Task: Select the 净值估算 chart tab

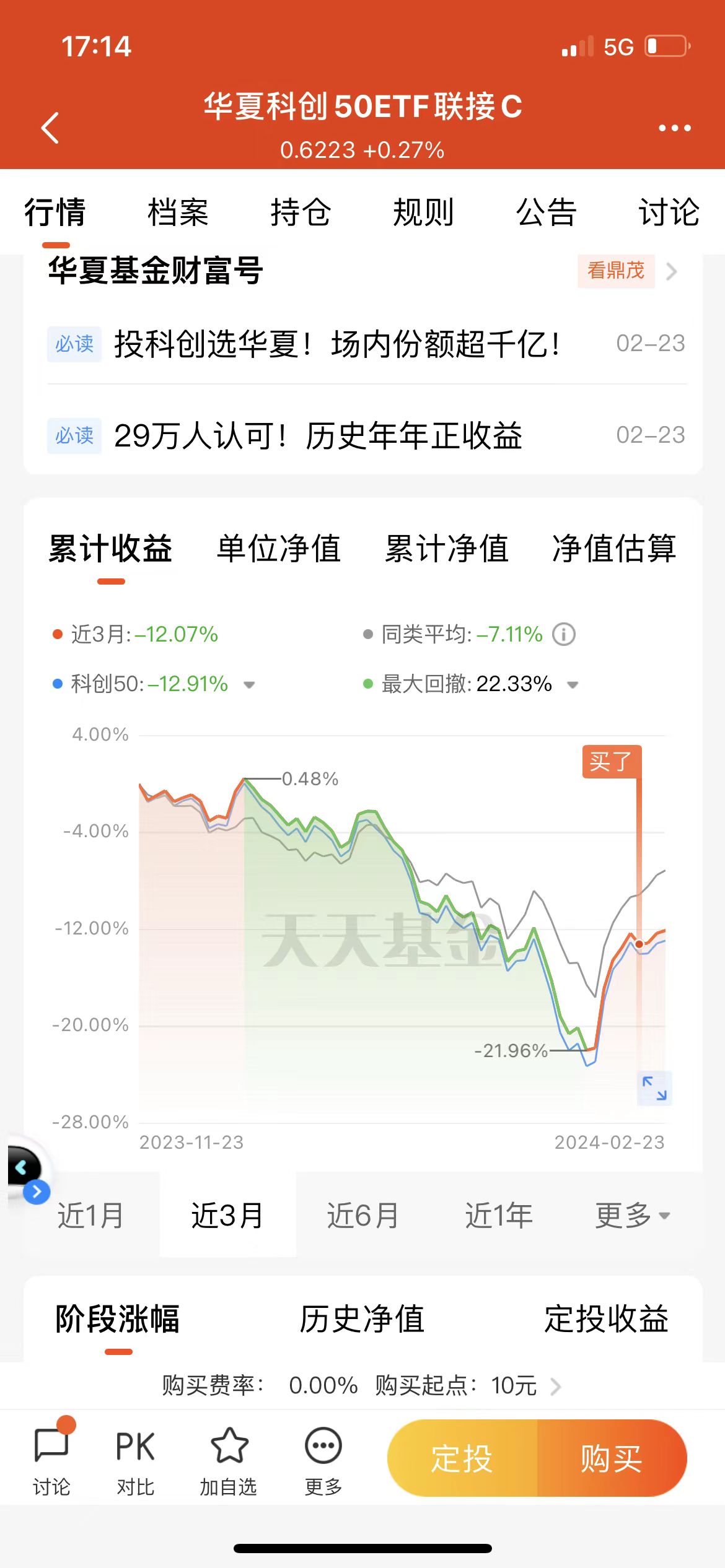Action: [613, 549]
